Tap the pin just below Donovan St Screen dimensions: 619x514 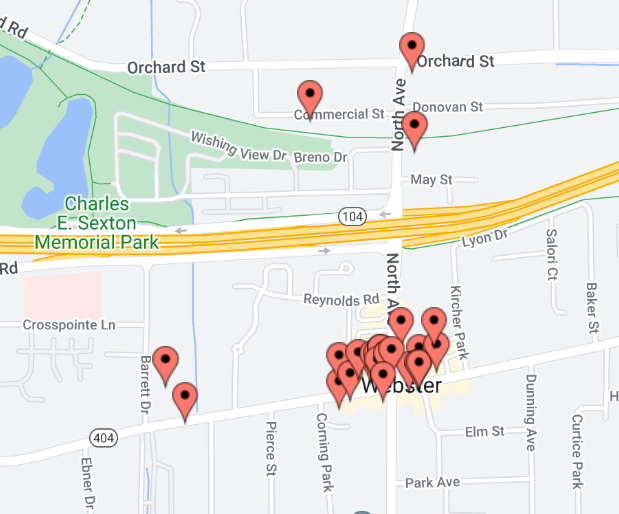[415, 127]
